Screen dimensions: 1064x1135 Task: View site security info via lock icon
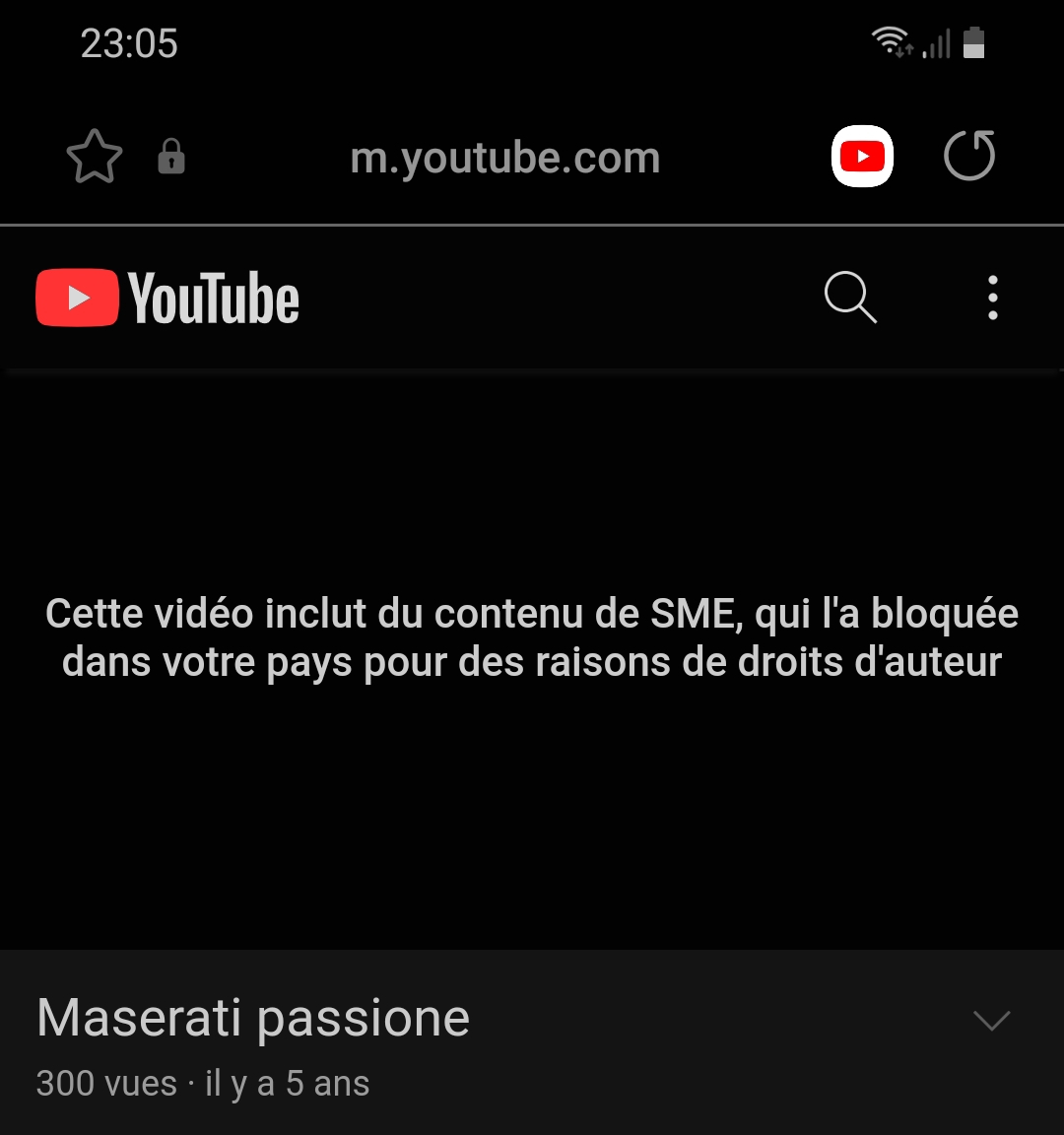[x=171, y=157]
